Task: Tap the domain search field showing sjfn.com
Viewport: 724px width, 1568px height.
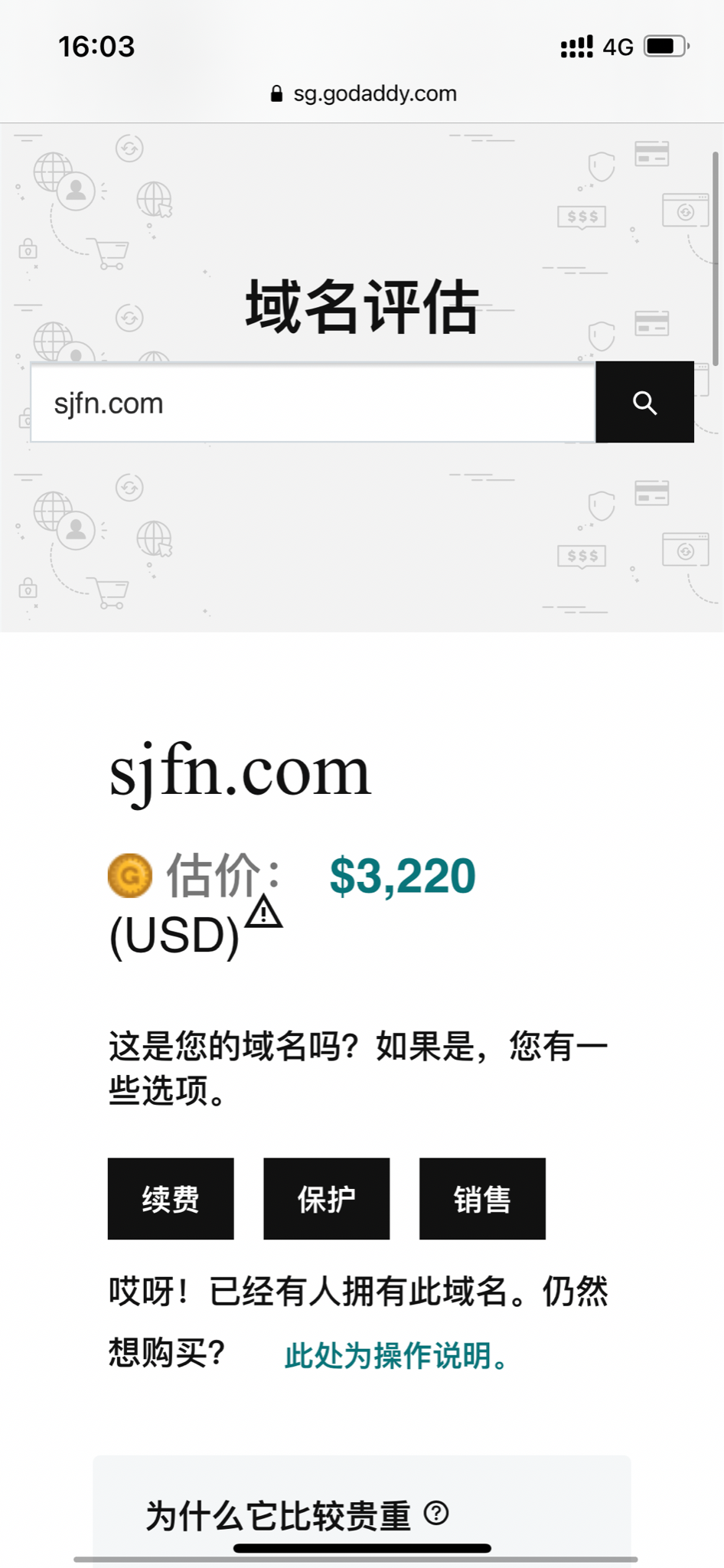Action: click(313, 403)
